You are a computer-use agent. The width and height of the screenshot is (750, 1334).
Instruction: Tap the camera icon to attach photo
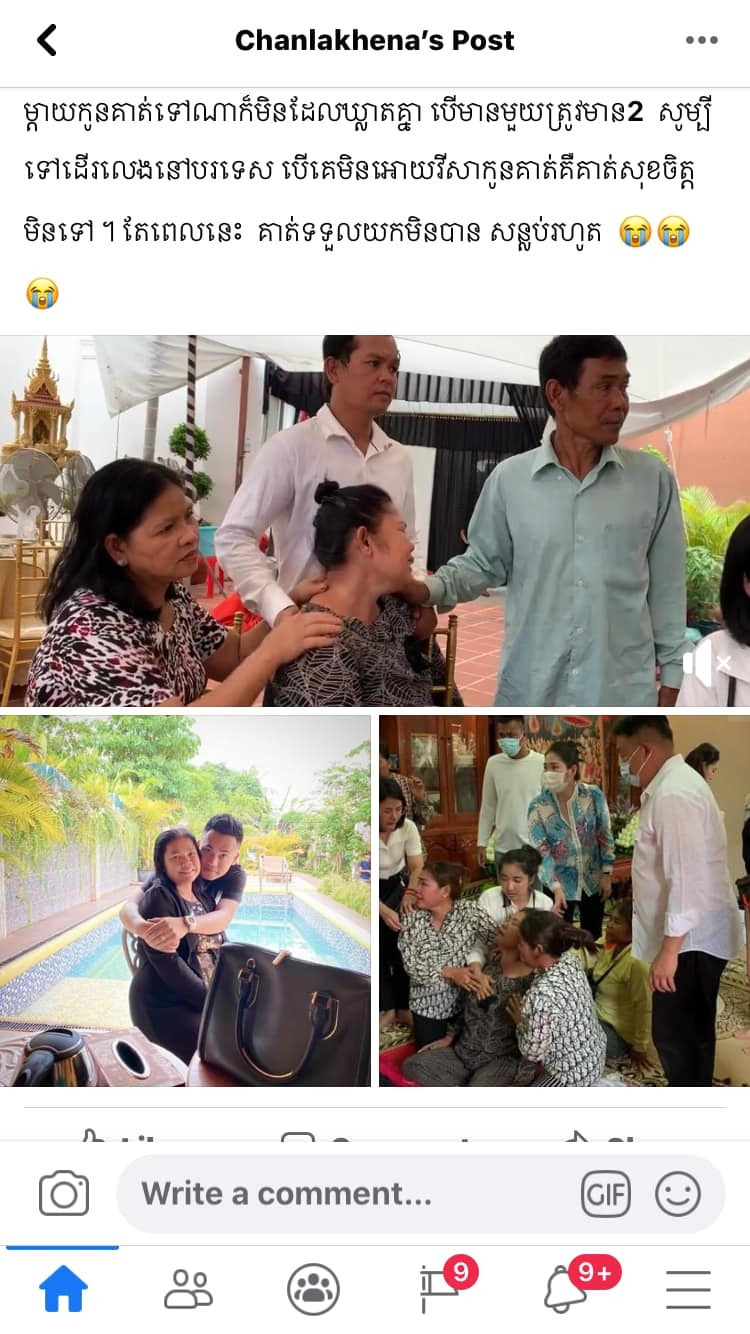pyautogui.click(x=64, y=1193)
